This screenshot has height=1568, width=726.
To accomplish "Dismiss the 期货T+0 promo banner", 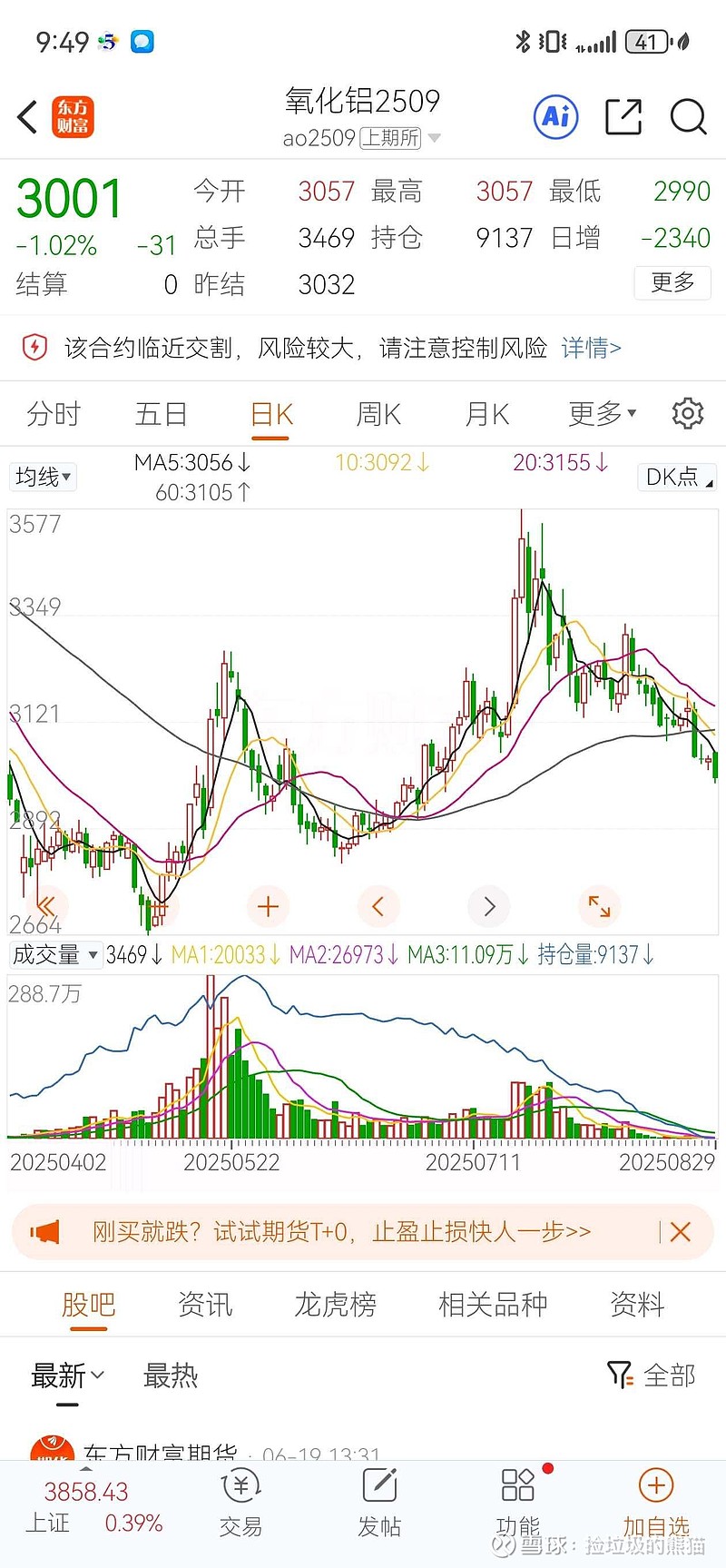I will (680, 1232).
